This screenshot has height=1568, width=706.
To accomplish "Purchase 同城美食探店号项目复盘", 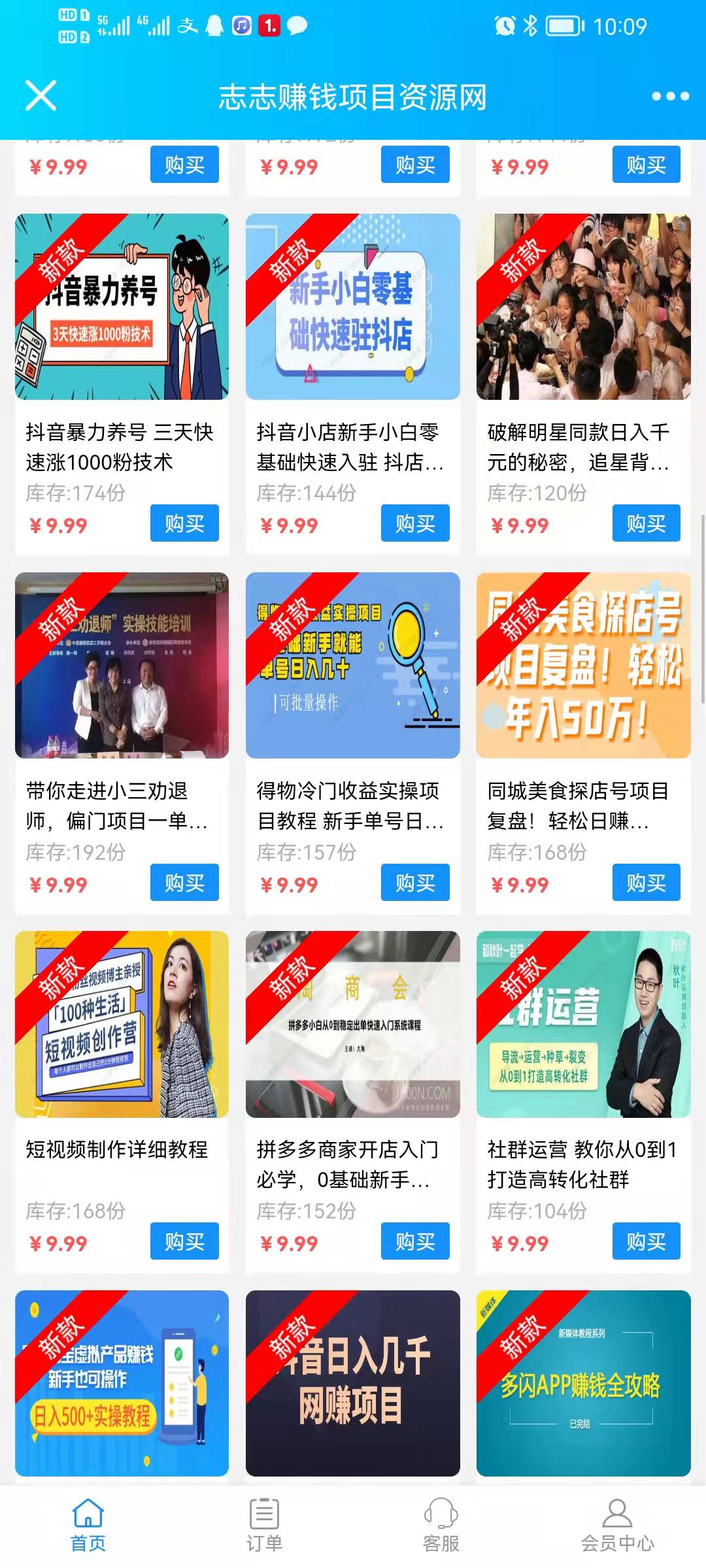I will pos(646,883).
